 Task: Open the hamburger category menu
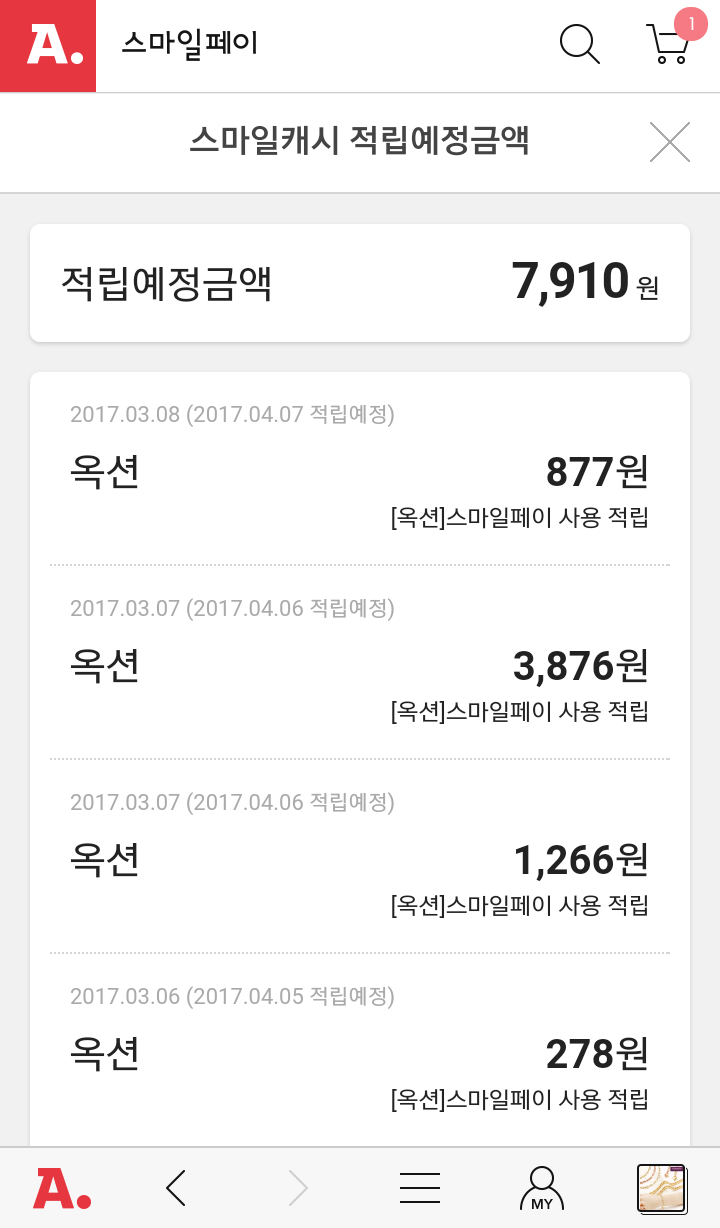pyautogui.click(x=420, y=1188)
